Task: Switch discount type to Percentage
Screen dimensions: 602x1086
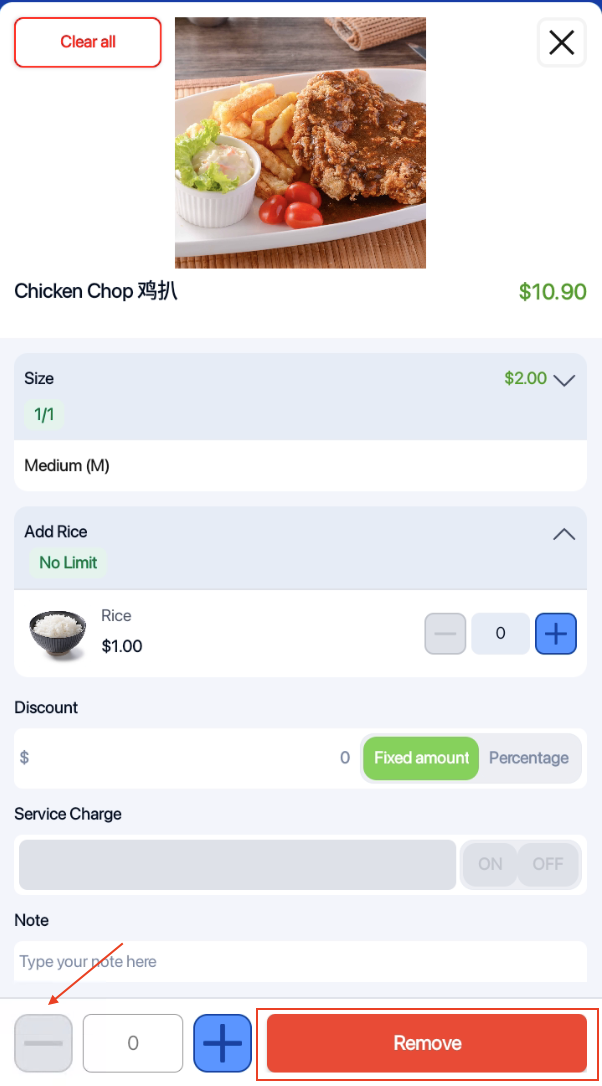Action: pyautogui.click(x=529, y=758)
